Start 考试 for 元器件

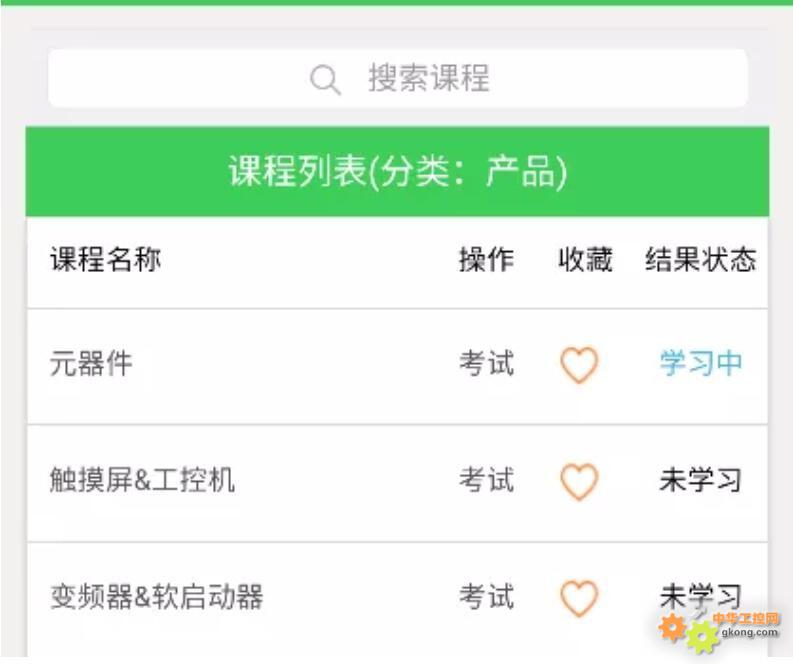(x=486, y=364)
